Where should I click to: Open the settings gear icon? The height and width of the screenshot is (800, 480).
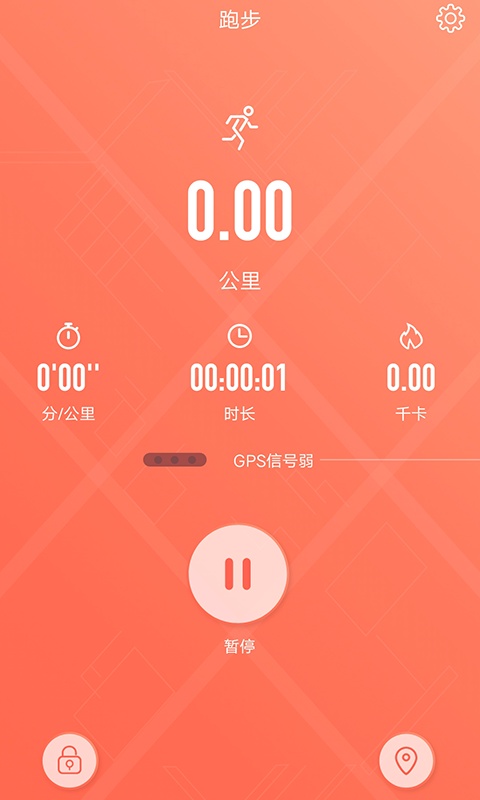(x=450, y=19)
